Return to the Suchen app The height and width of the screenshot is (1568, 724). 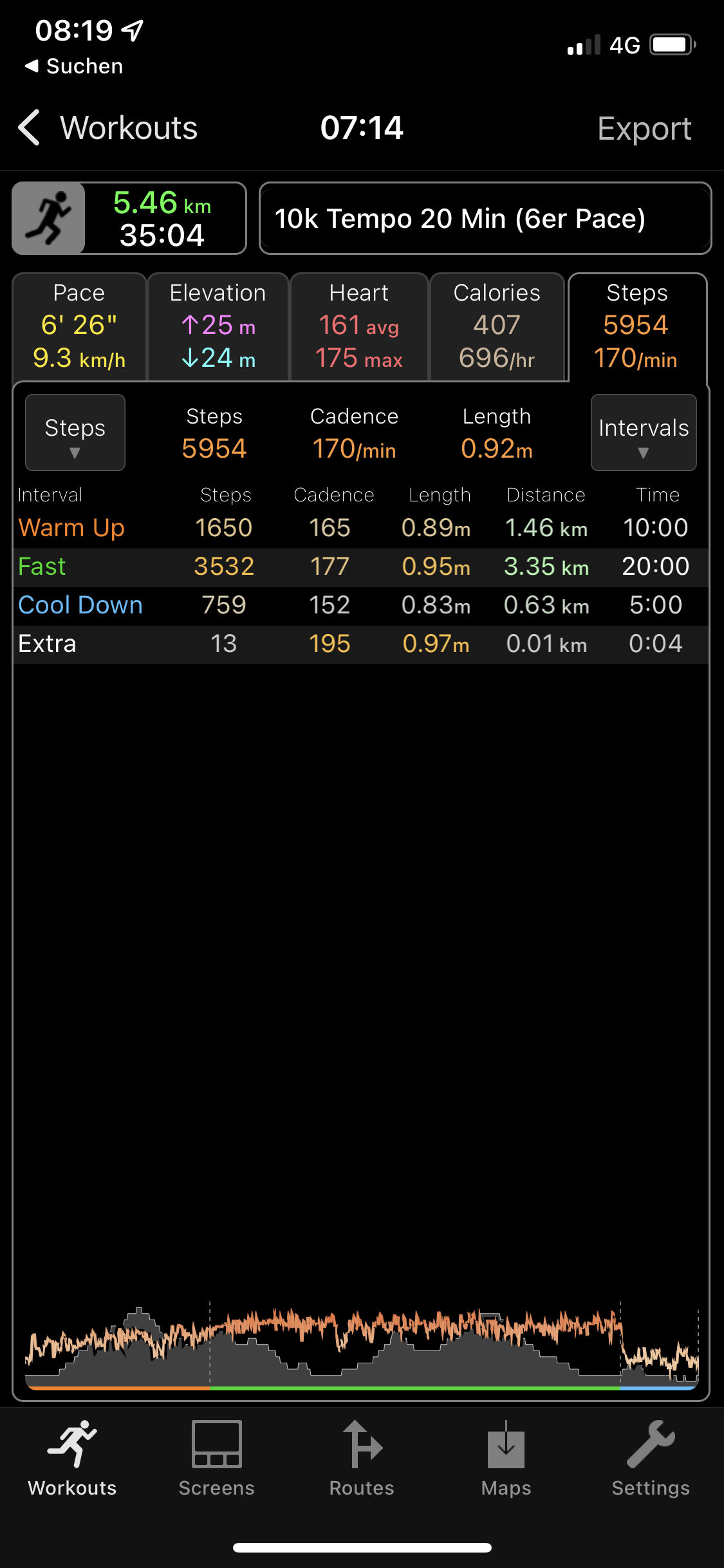pos(74,66)
